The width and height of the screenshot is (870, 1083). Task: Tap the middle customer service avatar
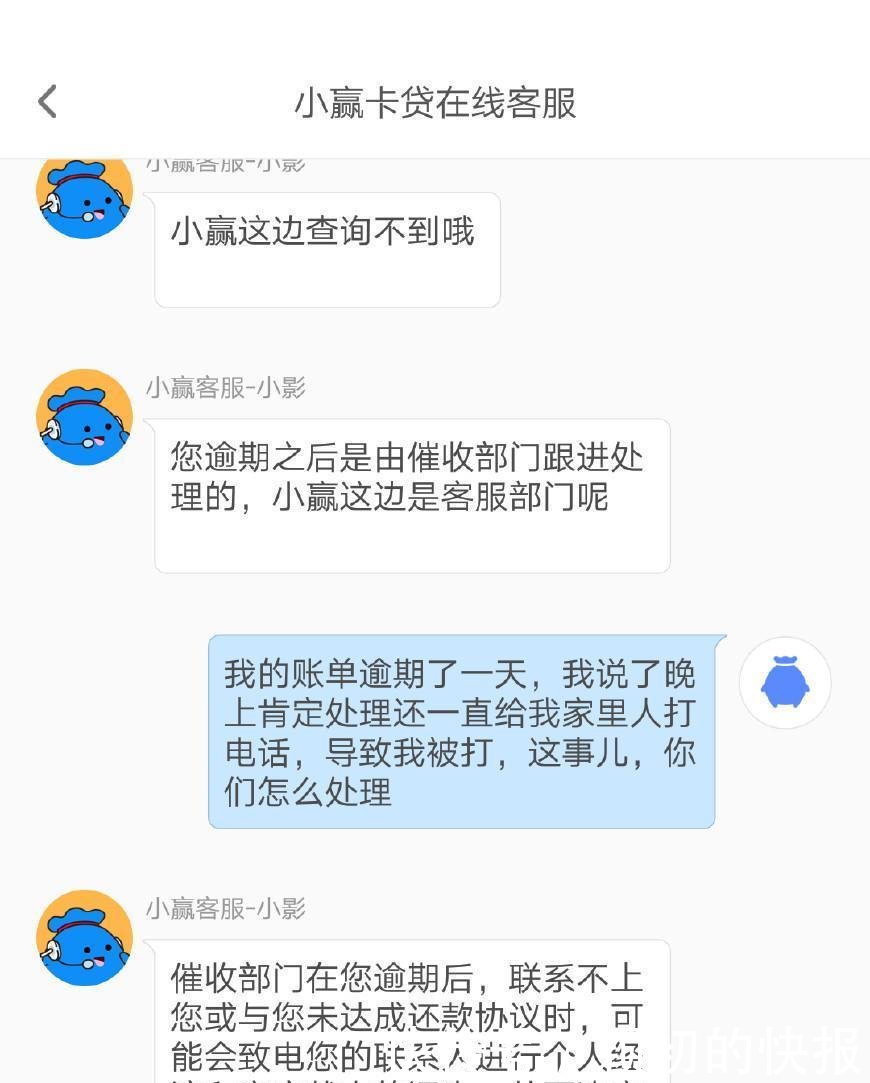pyautogui.click(x=84, y=417)
